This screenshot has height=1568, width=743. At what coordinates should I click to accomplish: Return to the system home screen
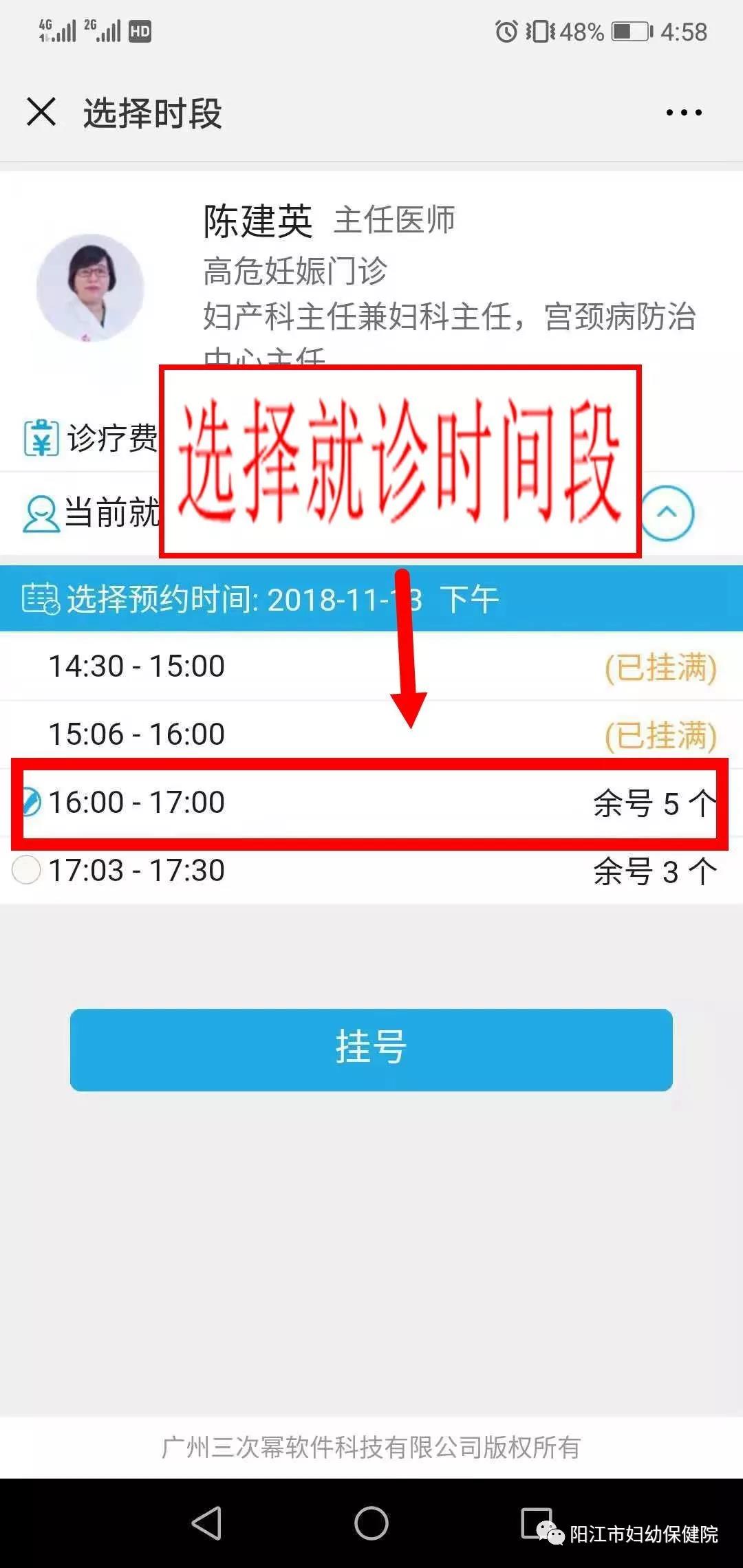point(371,1523)
